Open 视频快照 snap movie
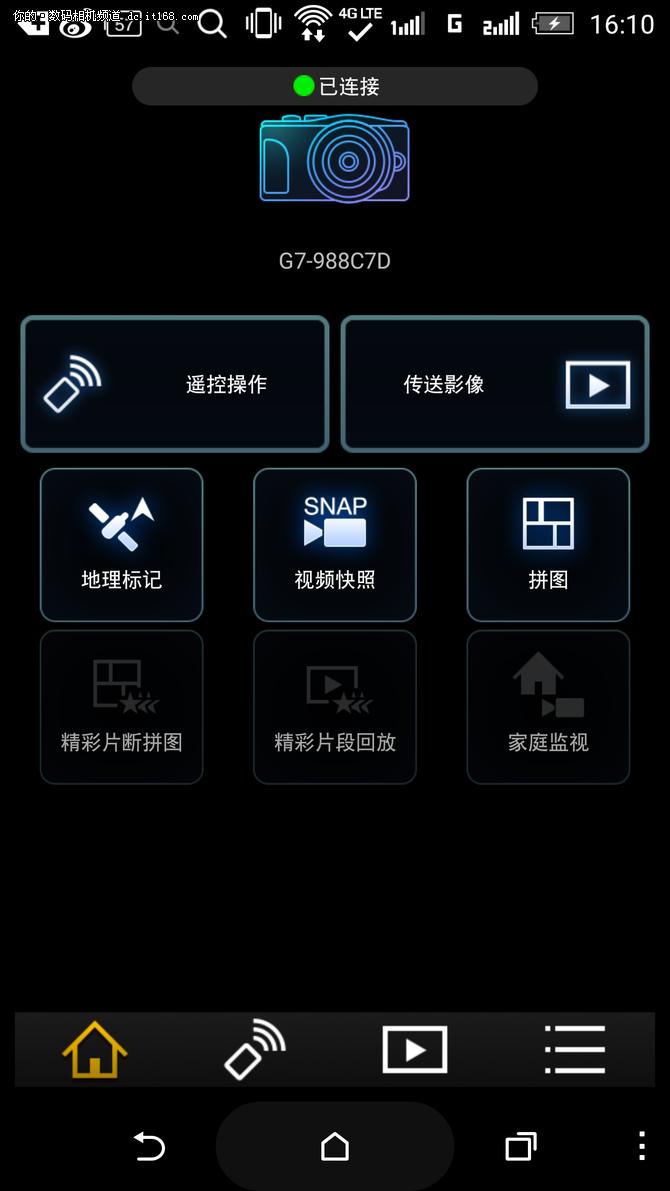Image resolution: width=670 pixels, height=1191 pixels. 335,545
